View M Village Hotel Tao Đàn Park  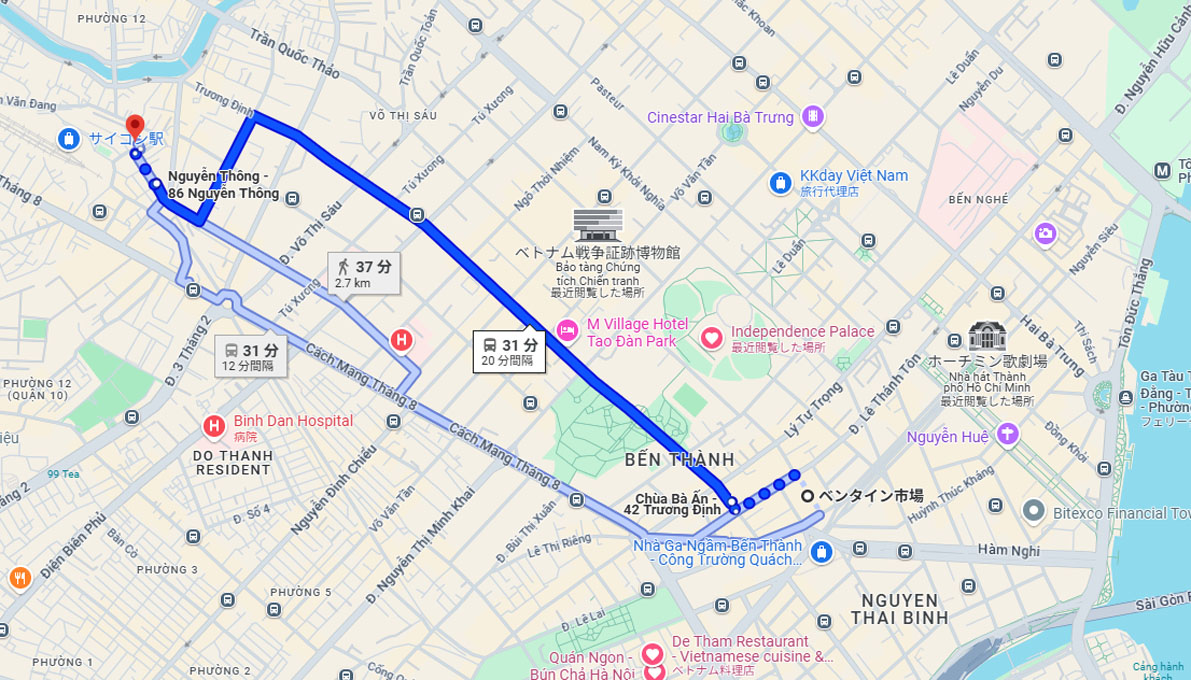pos(567,331)
